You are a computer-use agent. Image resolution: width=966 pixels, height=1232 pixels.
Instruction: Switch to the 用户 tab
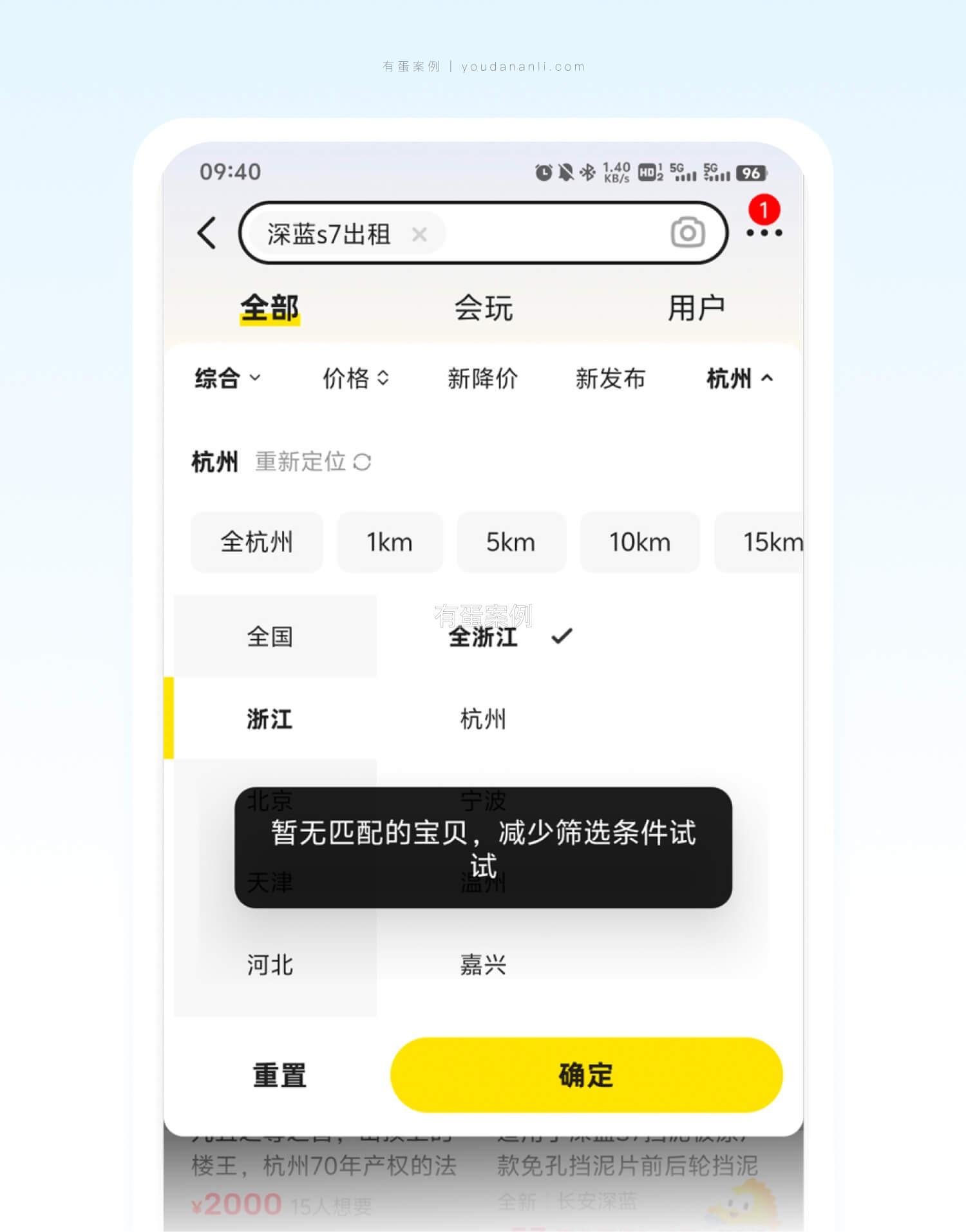(696, 308)
